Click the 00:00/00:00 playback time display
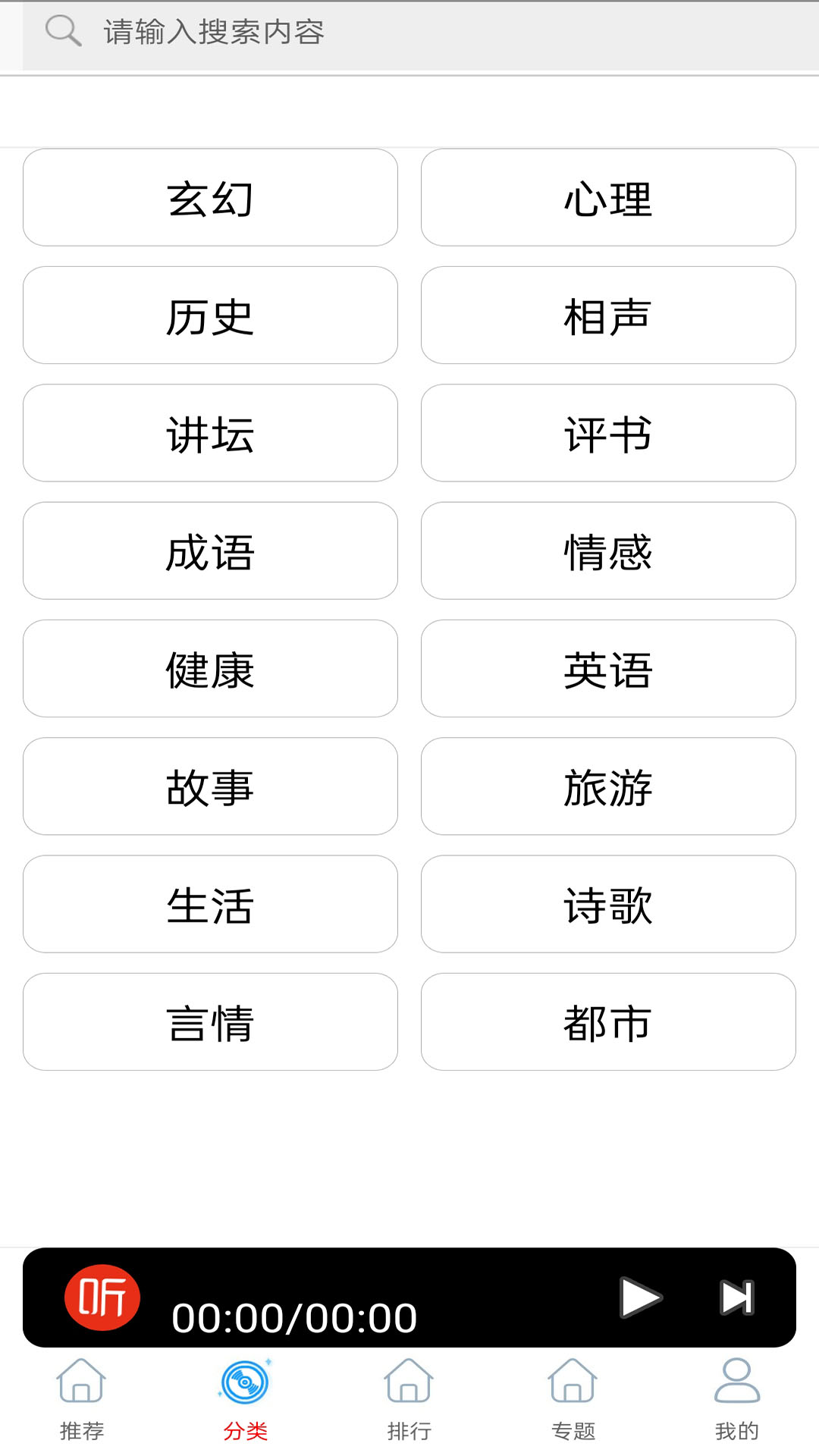 (294, 1300)
